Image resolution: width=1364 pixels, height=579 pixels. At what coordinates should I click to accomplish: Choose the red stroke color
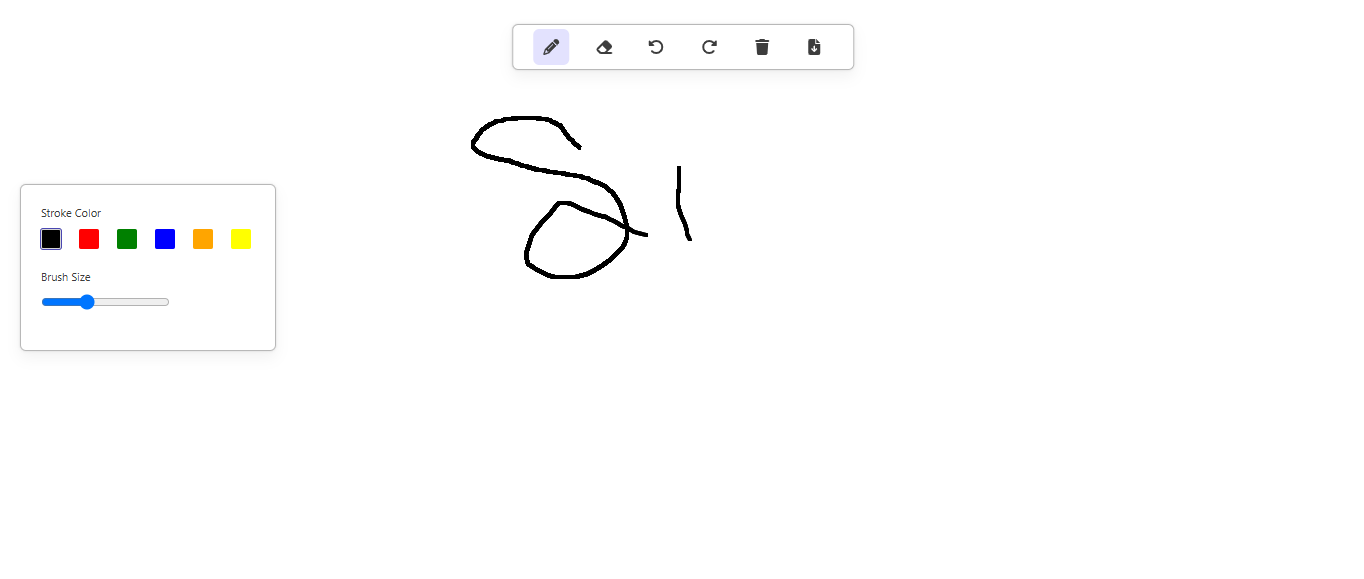[x=89, y=239]
